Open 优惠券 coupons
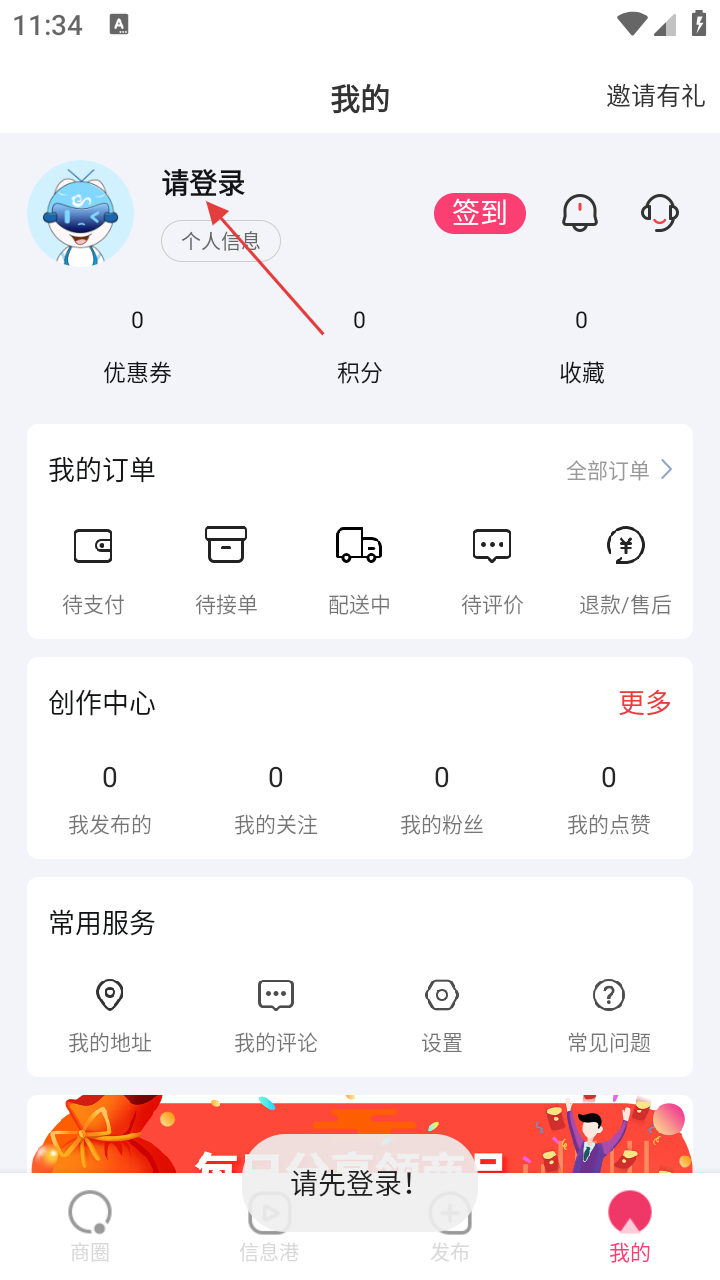Screen dimensions: 720x1280 click(138, 346)
